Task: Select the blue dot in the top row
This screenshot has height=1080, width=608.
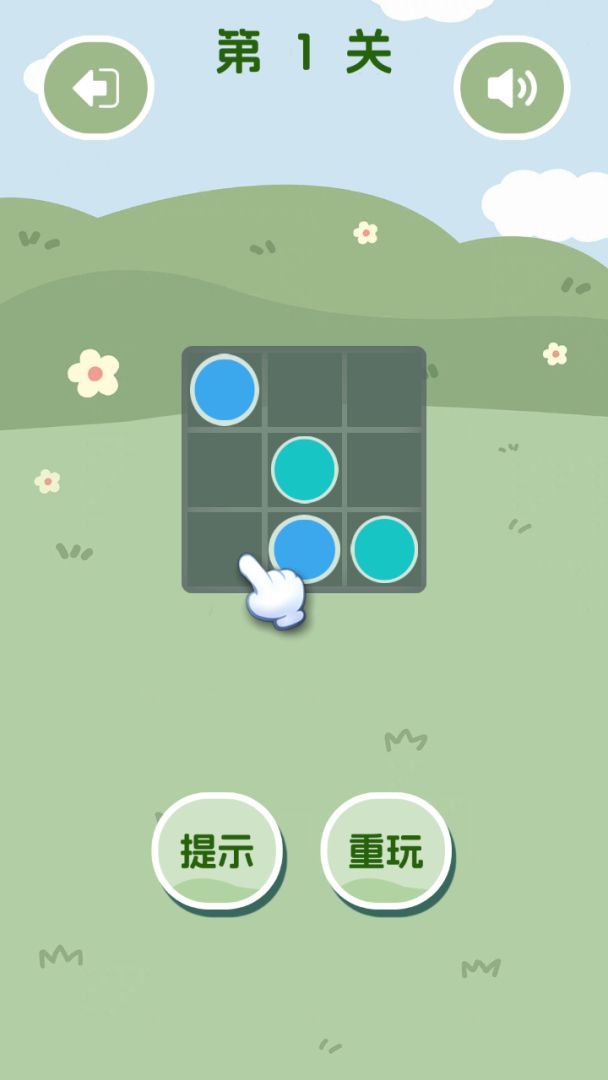Action: tap(224, 389)
